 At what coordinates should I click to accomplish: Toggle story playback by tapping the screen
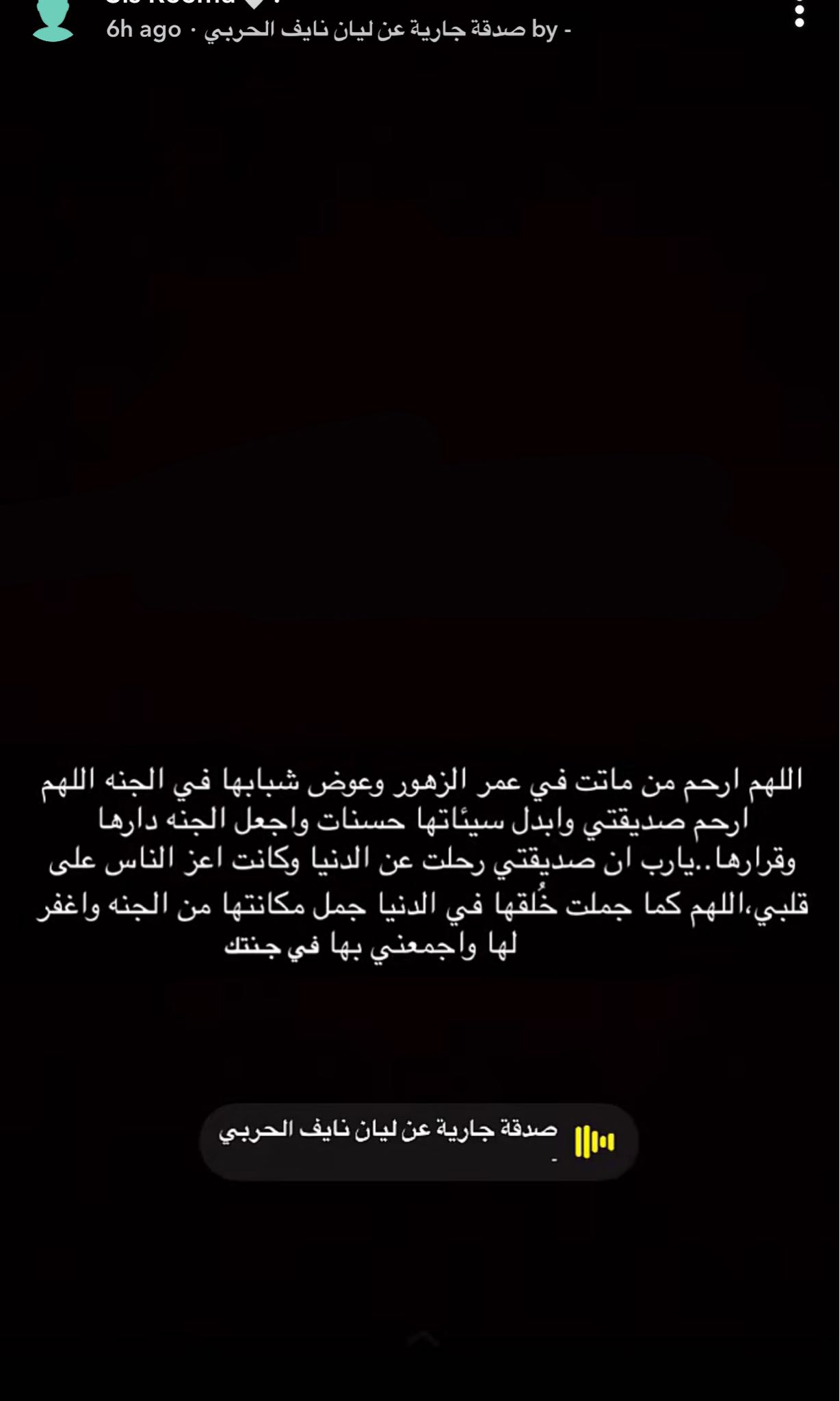(x=420, y=547)
